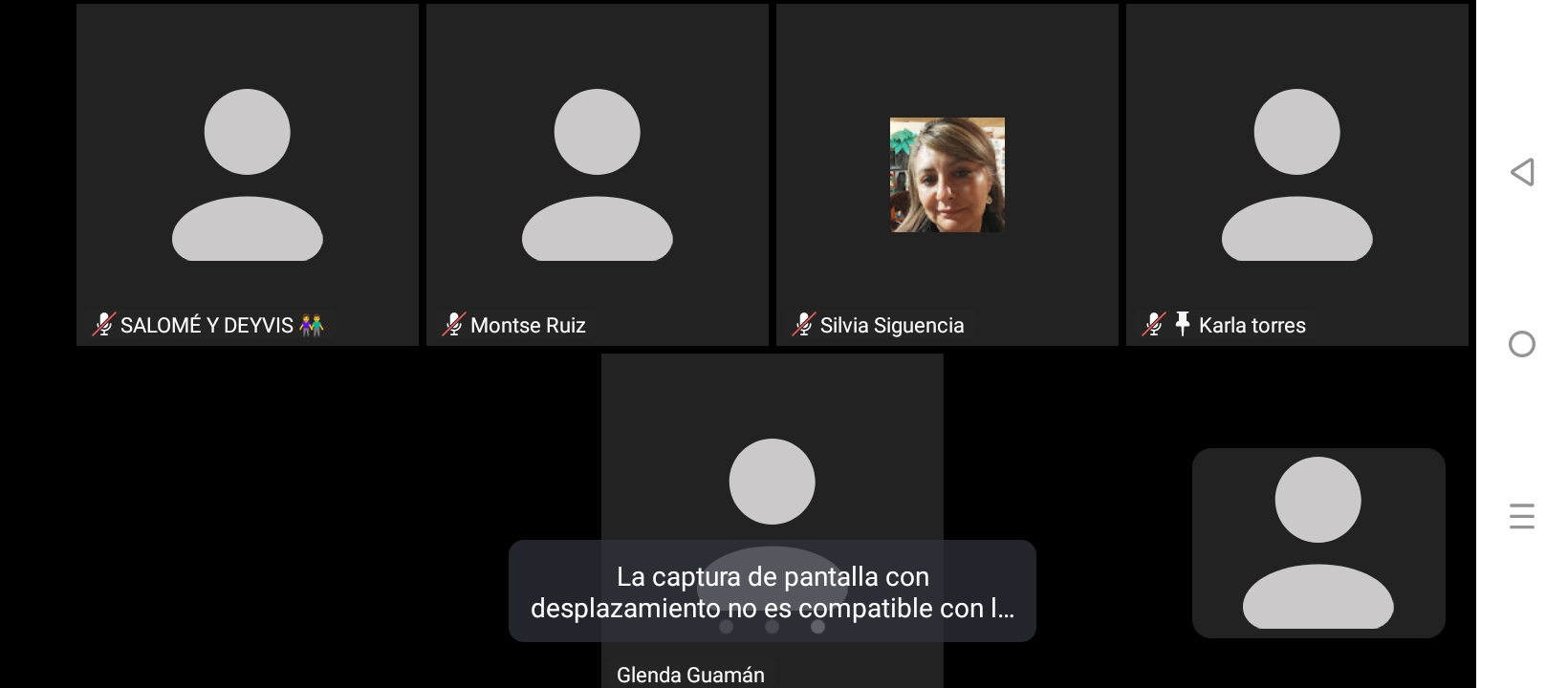The height and width of the screenshot is (688, 1568).
Task: Select the pinned Karla torres tile
Action: point(1296,175)
